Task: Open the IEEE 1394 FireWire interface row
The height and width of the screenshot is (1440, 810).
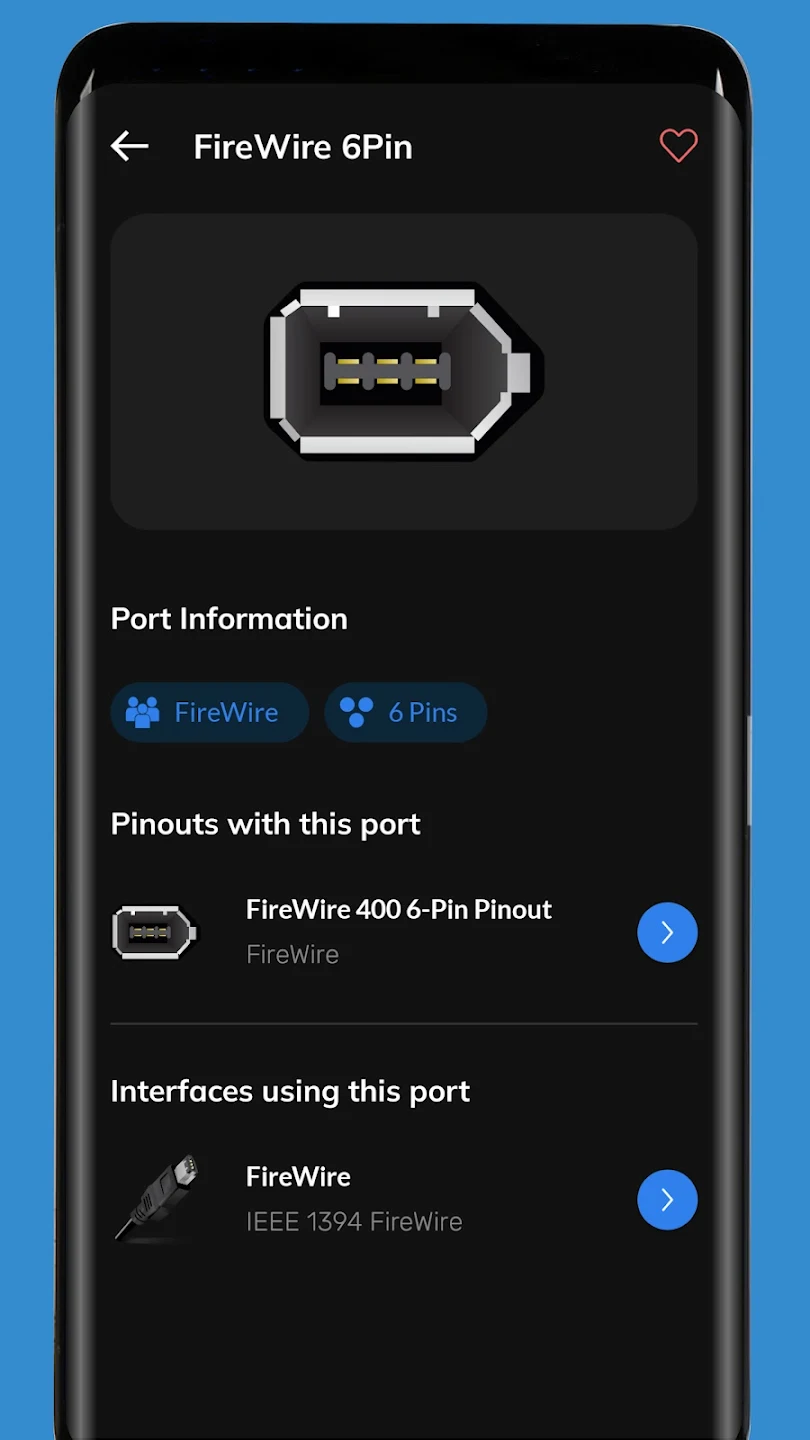Action: (404, 1199)
